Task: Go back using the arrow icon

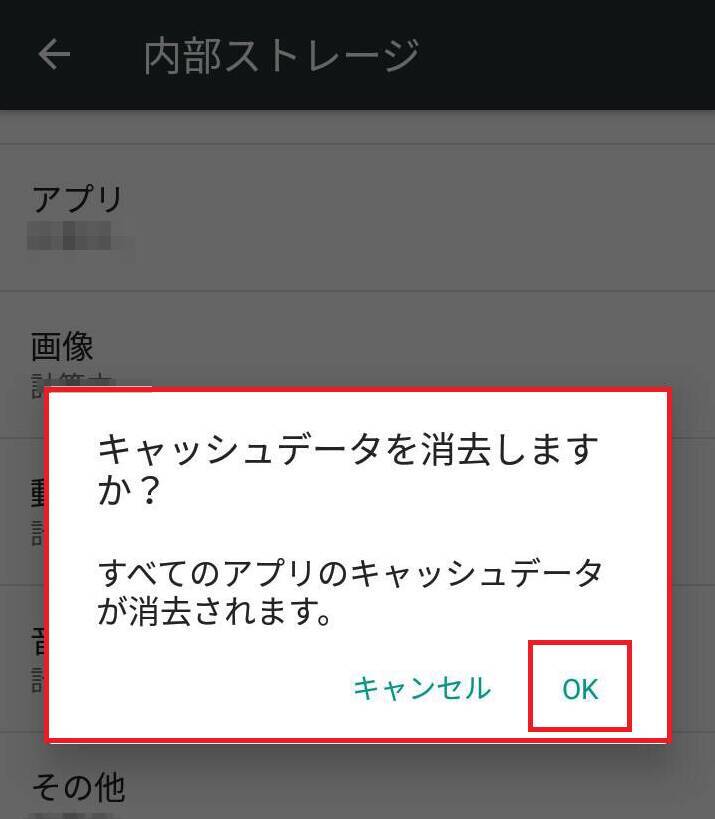Action: [54, 55]
